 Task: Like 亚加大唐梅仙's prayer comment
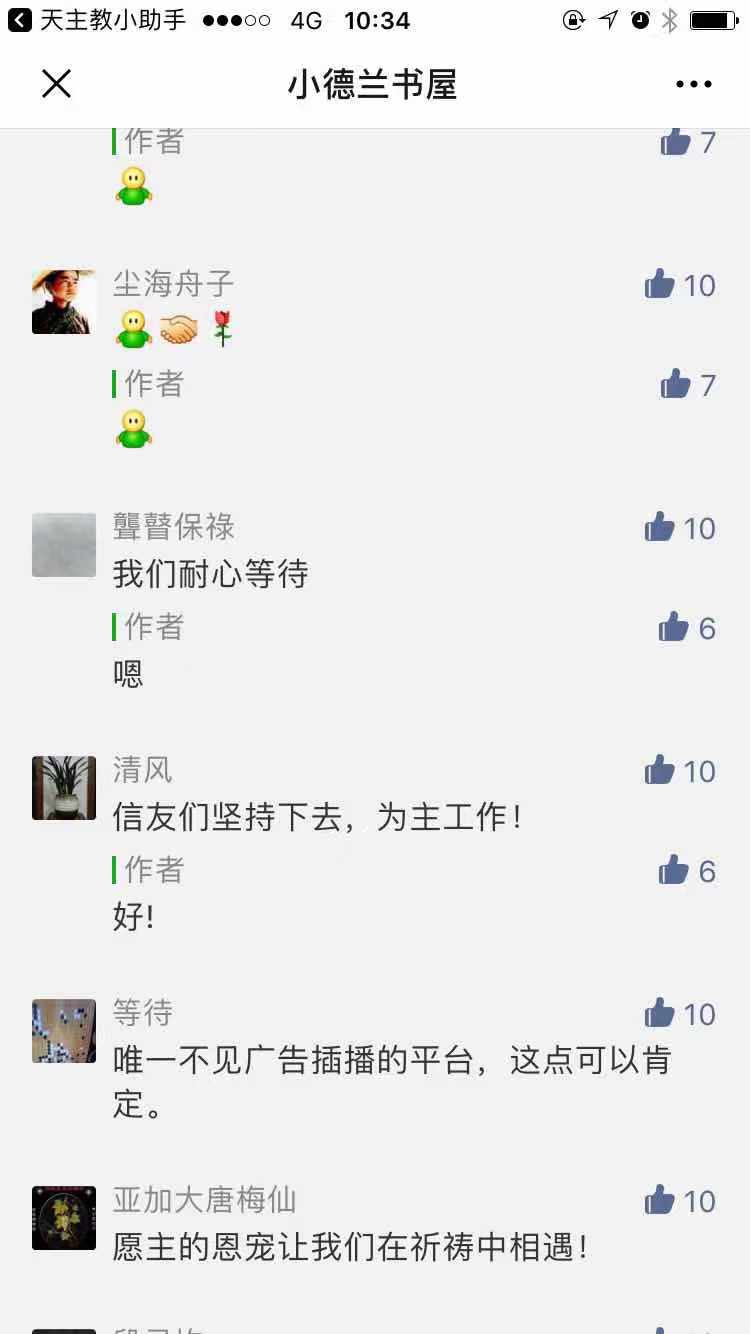661,1201
